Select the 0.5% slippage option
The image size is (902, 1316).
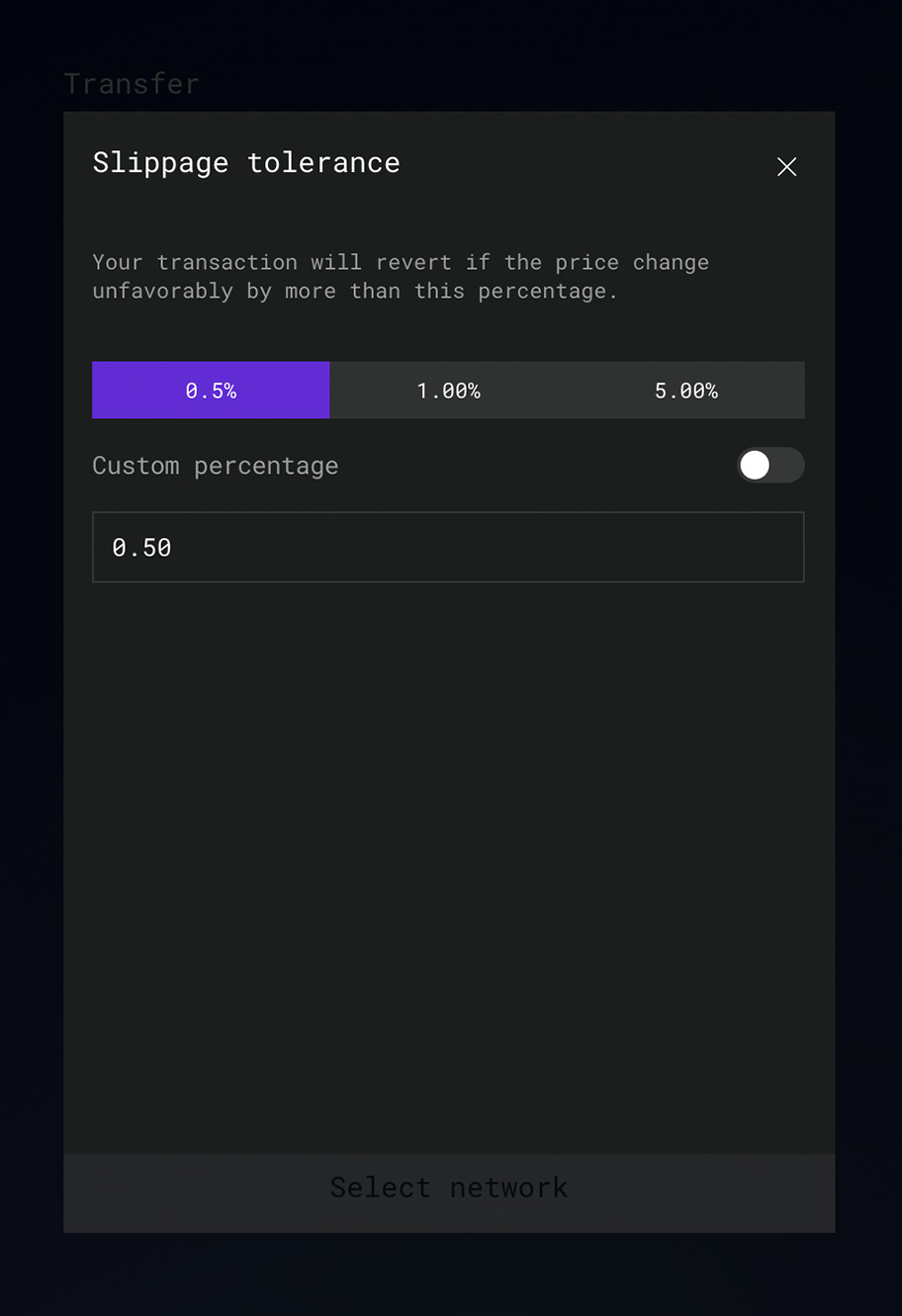tap(211, 391)
